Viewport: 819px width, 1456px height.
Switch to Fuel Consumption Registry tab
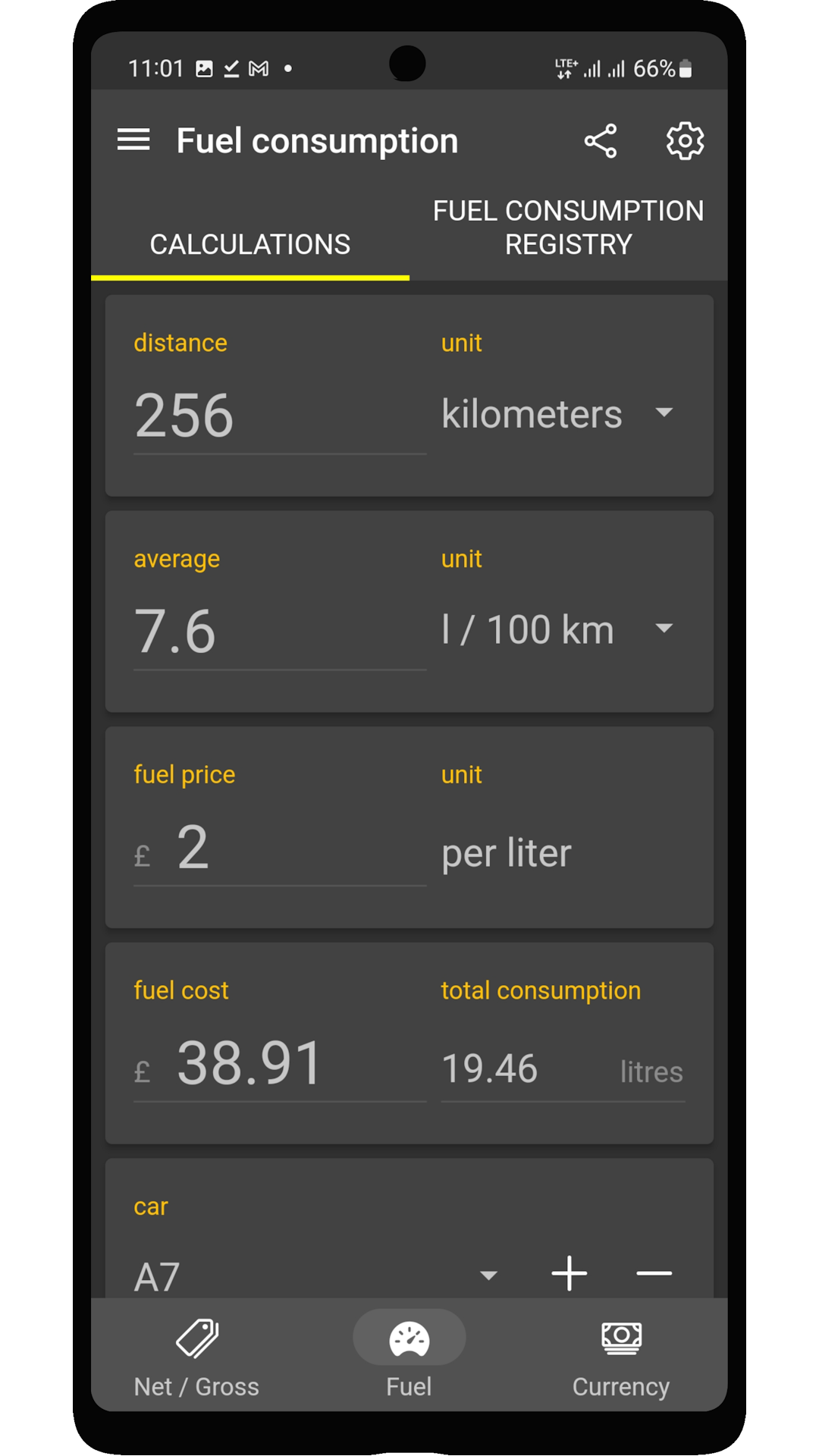[568, 227]
